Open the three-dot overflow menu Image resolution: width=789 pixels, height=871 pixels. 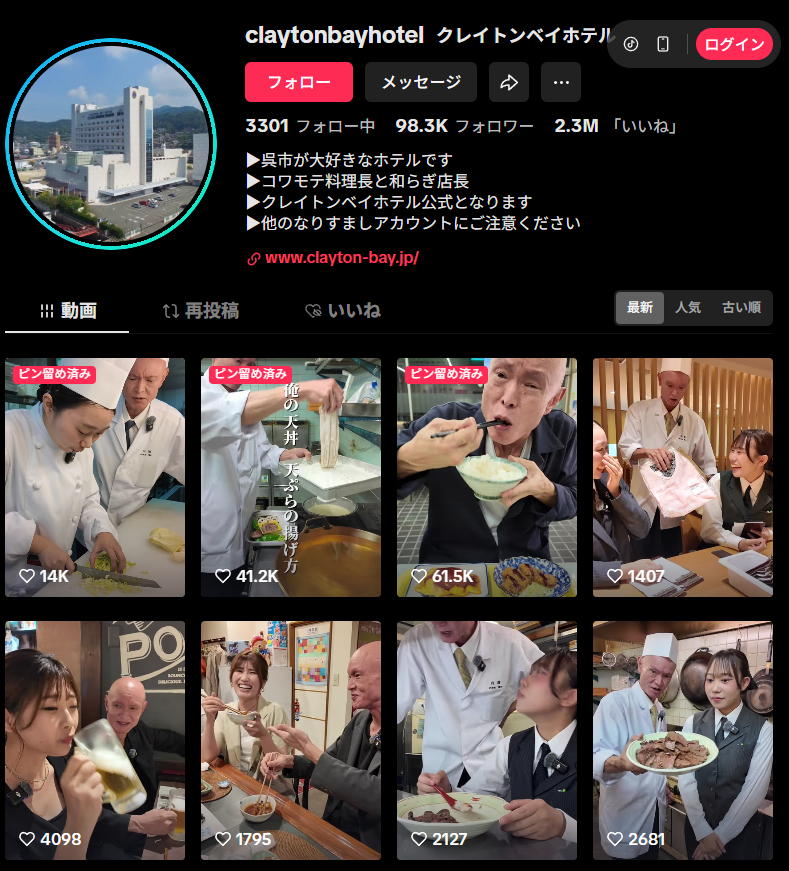pyautogui.click(x=561, y=82)
